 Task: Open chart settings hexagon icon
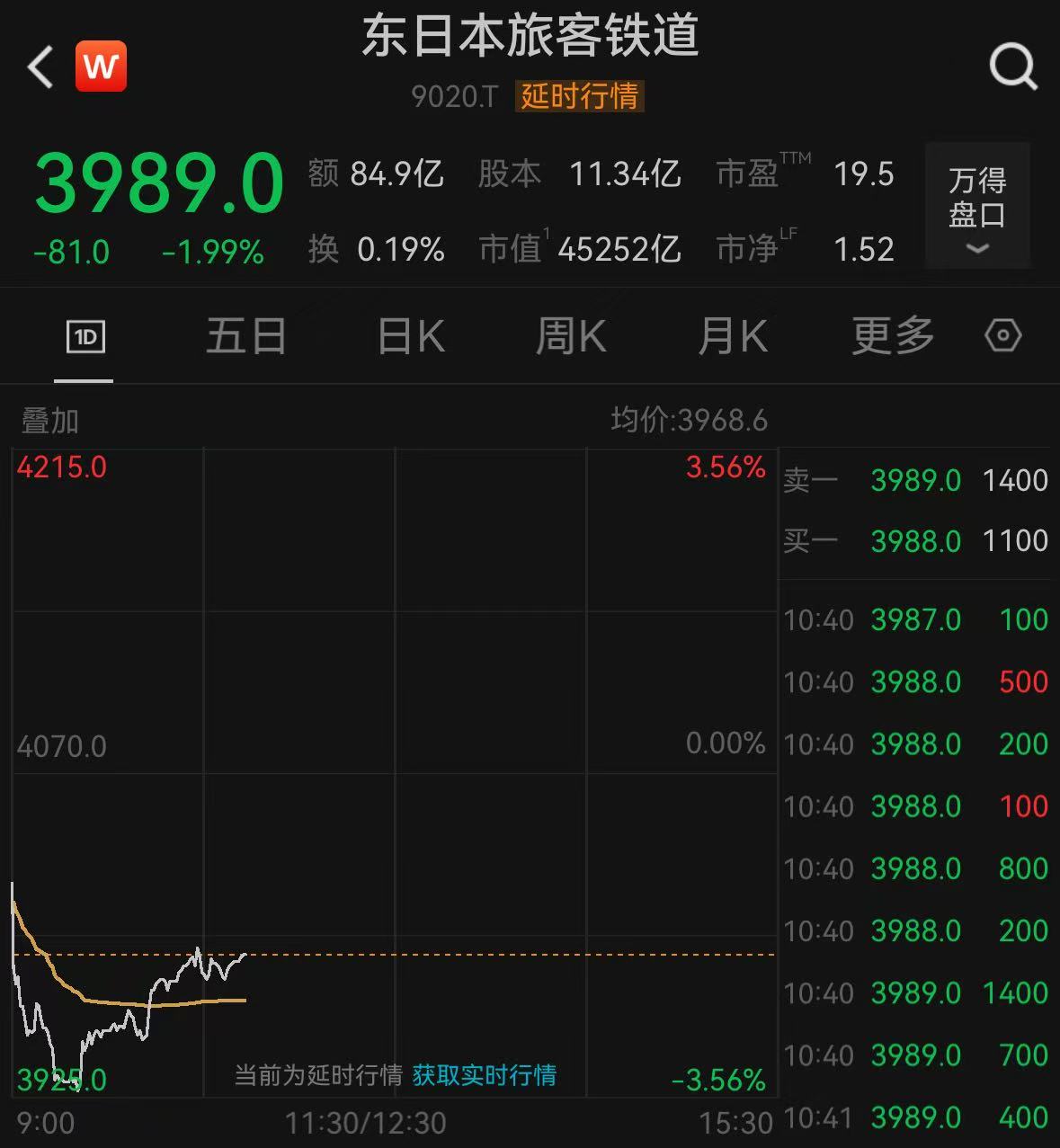pyautogui.click(x=1002, y=336)
